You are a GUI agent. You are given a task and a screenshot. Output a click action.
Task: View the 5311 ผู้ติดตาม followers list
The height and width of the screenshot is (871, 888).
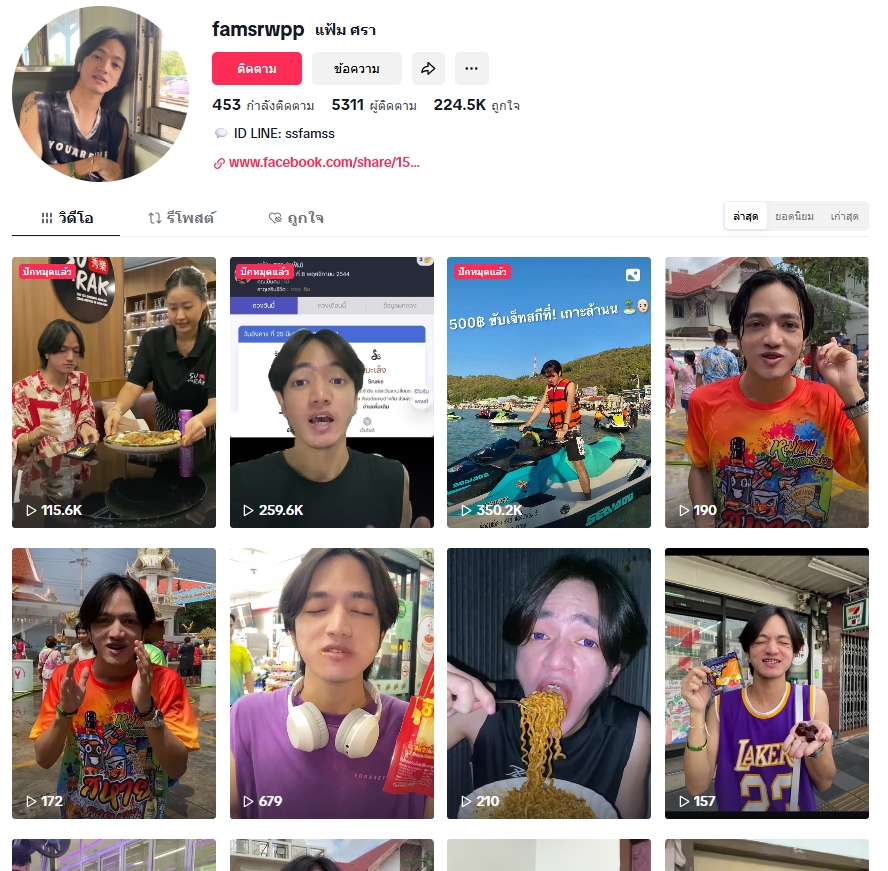coord(374,105)
